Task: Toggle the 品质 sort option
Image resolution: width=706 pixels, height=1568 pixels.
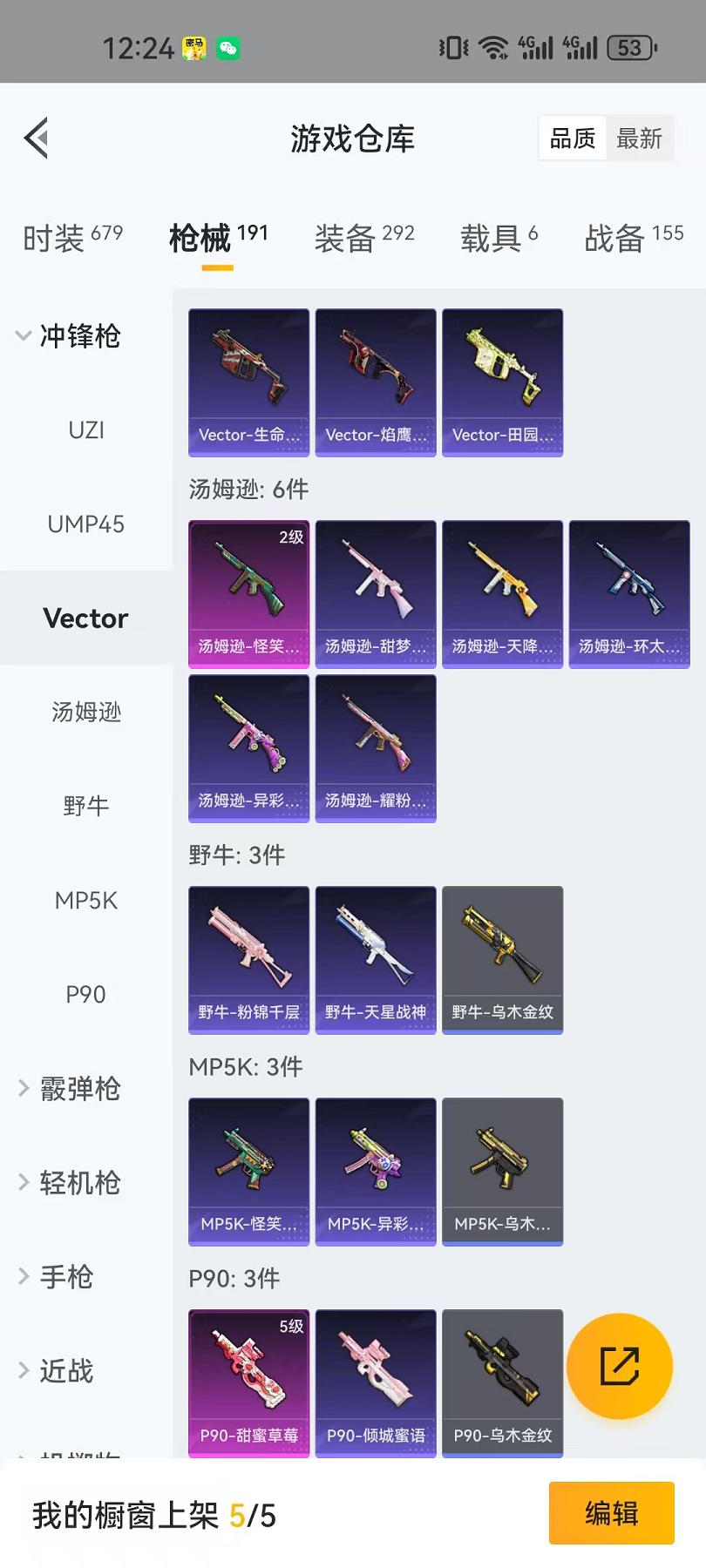Action: 572,138
